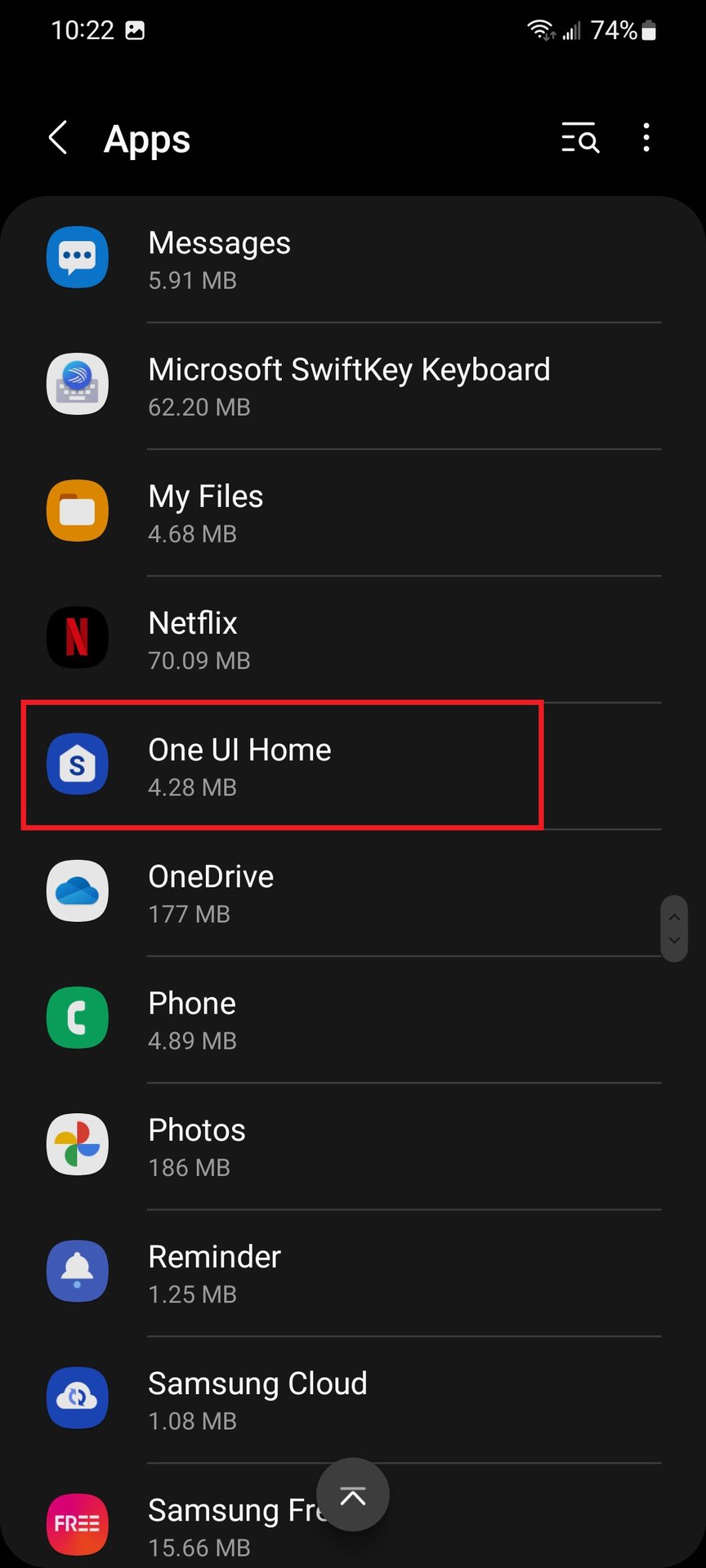Open Messages app info

pyautogui.click(x=353, y=259)
